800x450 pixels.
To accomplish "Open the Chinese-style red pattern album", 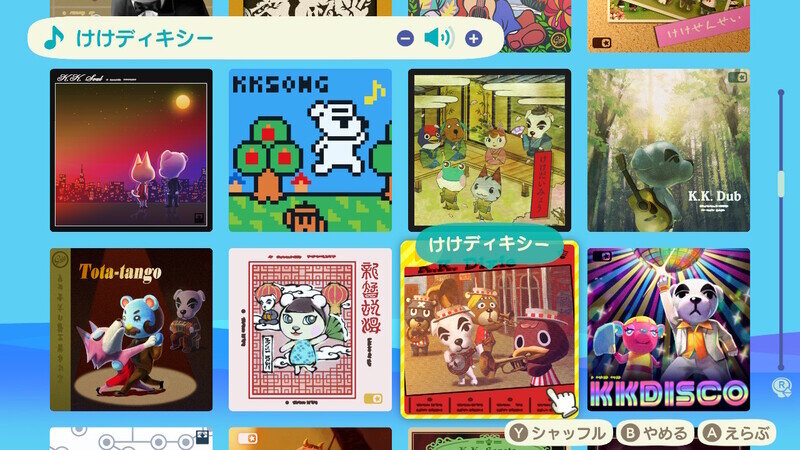I will point(310,329).
